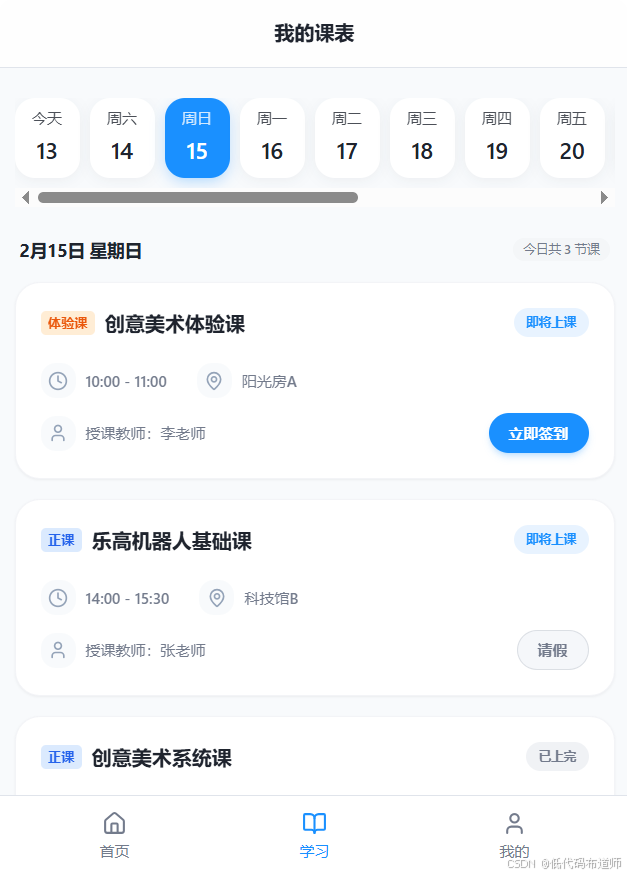627x875 pixels.
Task: Select Wednesday the 18th
Action: pyautogui.click(x=422, y=138)
